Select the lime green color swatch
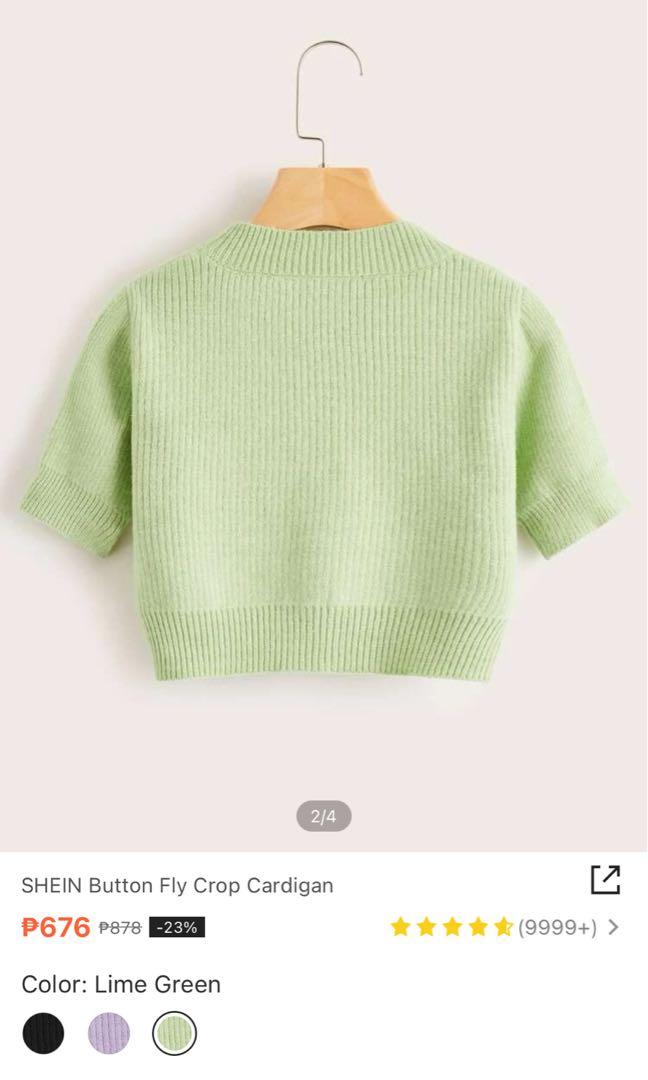 [174, 1033]
